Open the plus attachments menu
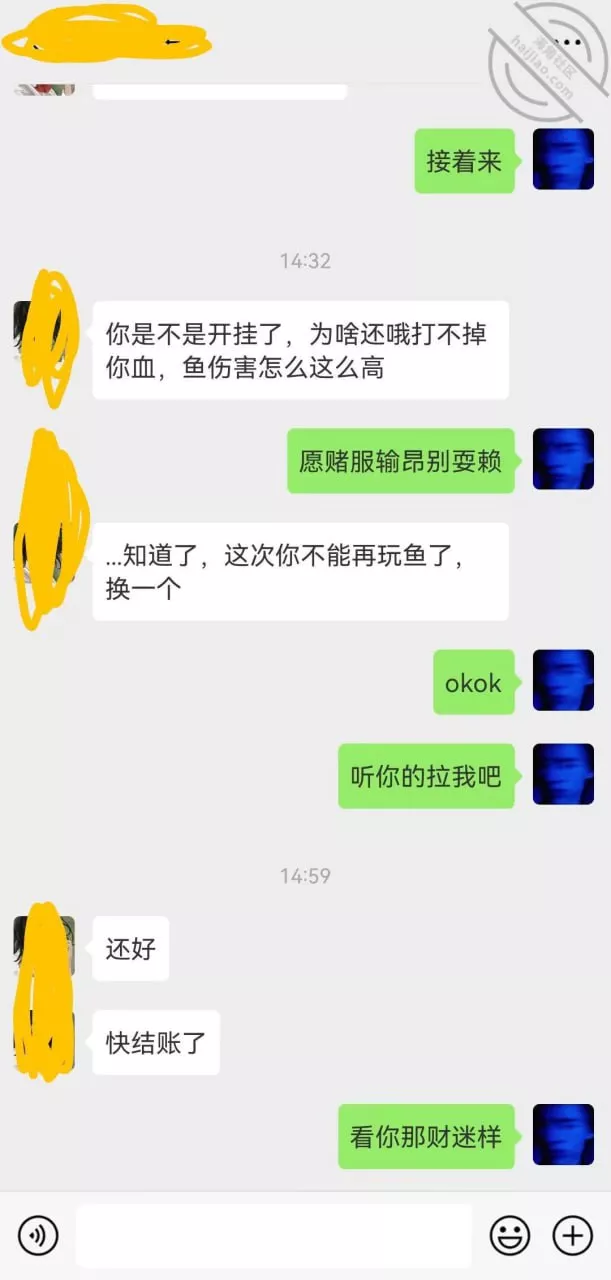 573,1236
